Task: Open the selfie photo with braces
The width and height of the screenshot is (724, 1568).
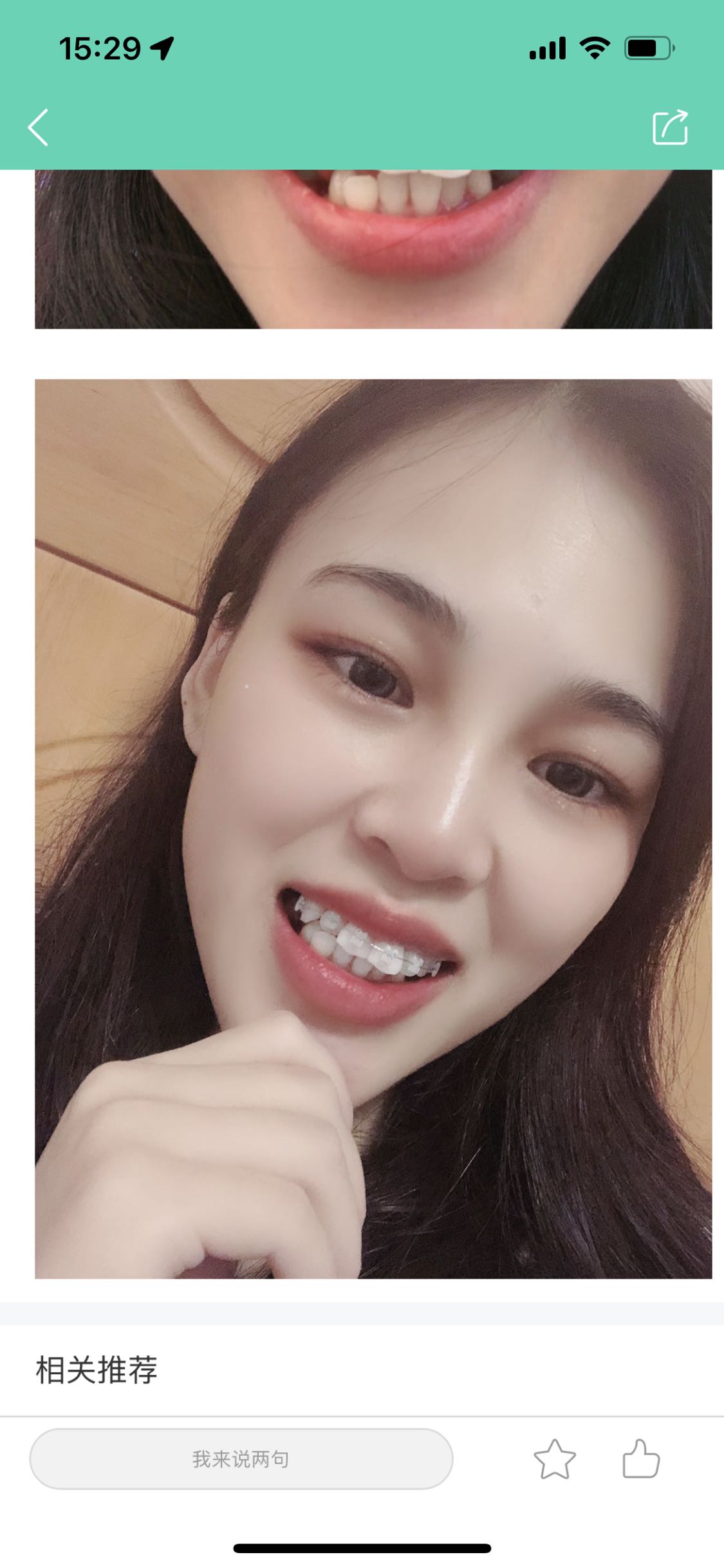Action: pos(373,829)
